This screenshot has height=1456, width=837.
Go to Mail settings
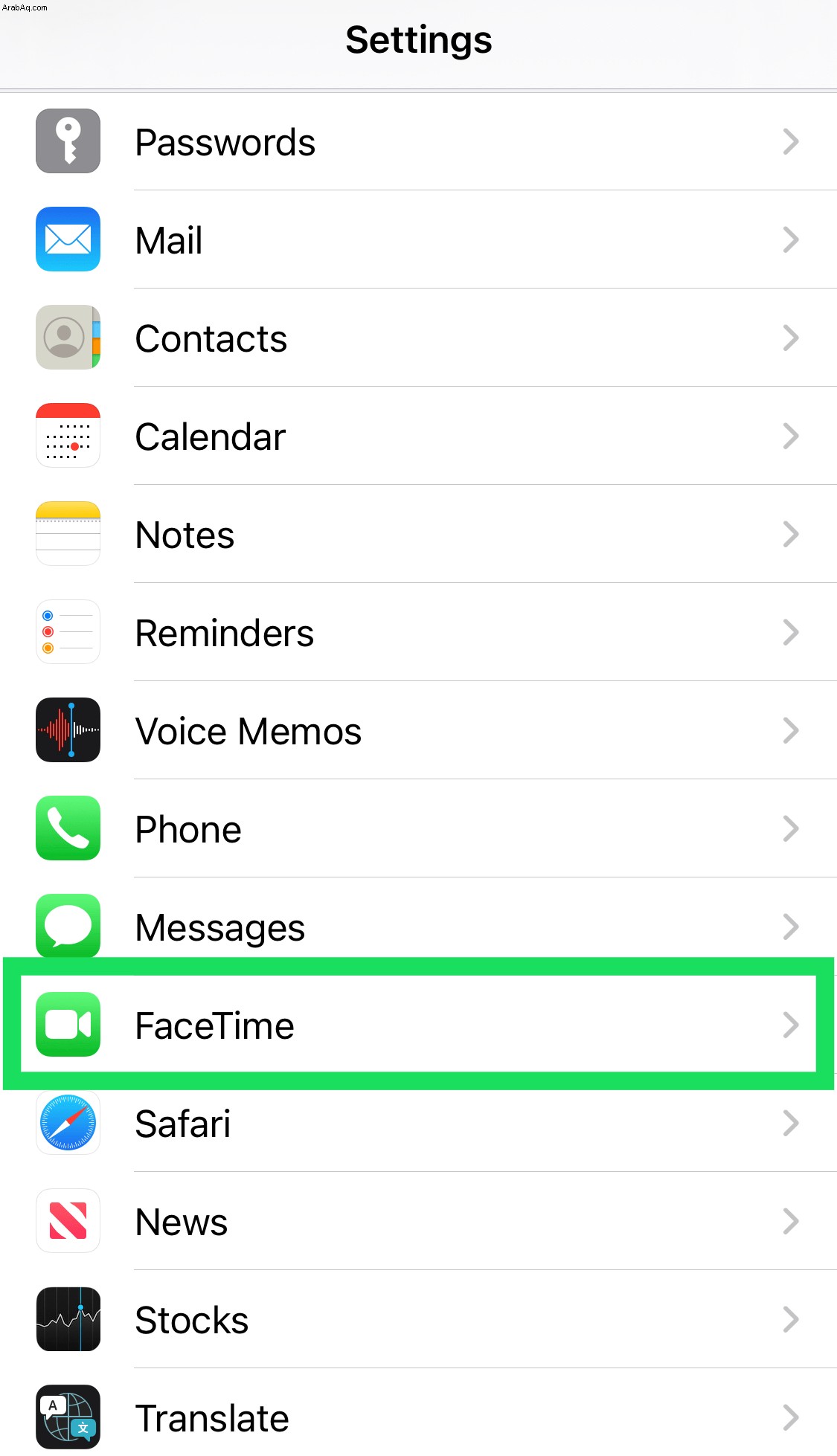[418, 239]
